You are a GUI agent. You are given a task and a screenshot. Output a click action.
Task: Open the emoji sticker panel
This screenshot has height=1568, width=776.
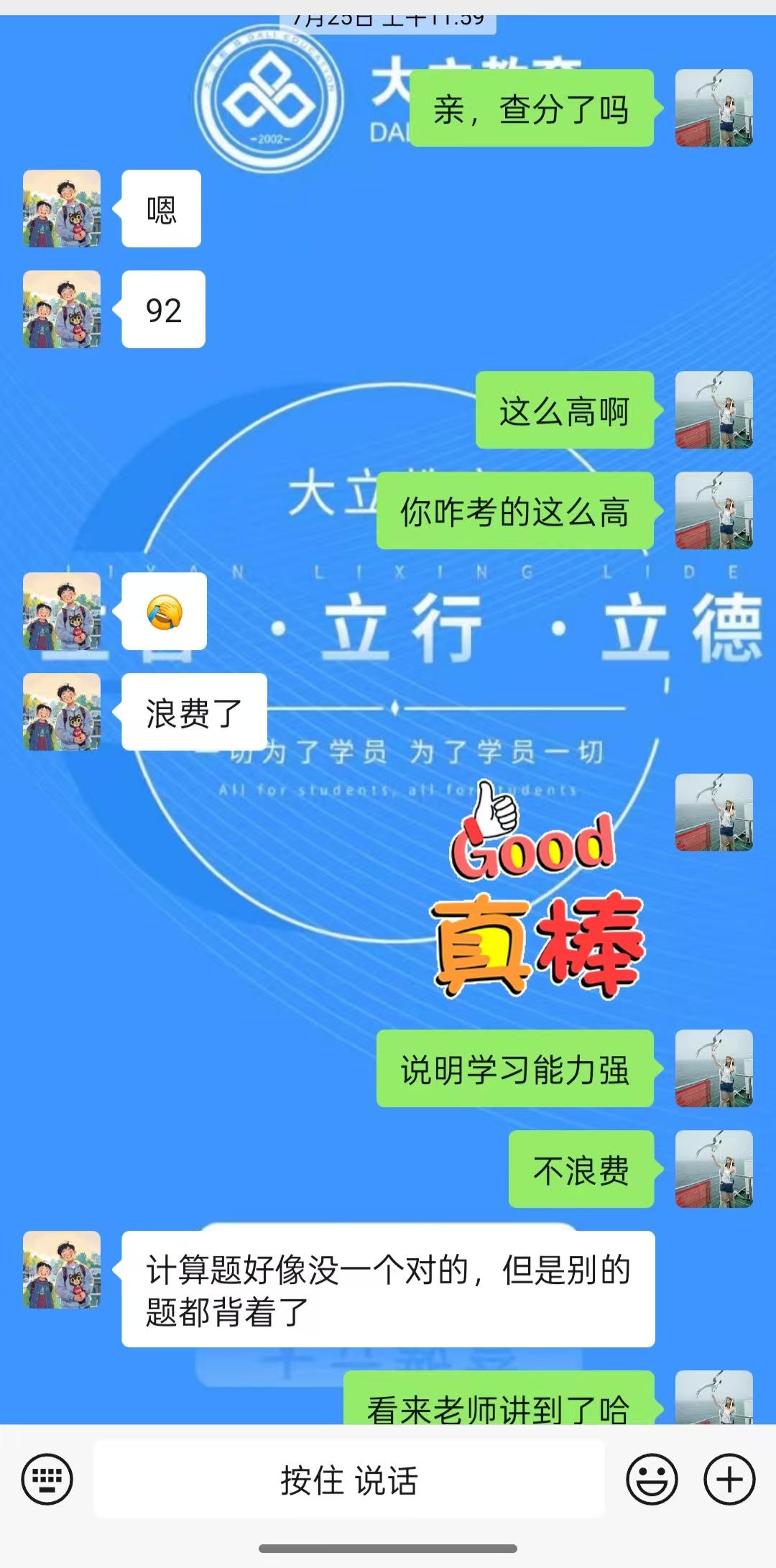click(x=652, y=1479)
